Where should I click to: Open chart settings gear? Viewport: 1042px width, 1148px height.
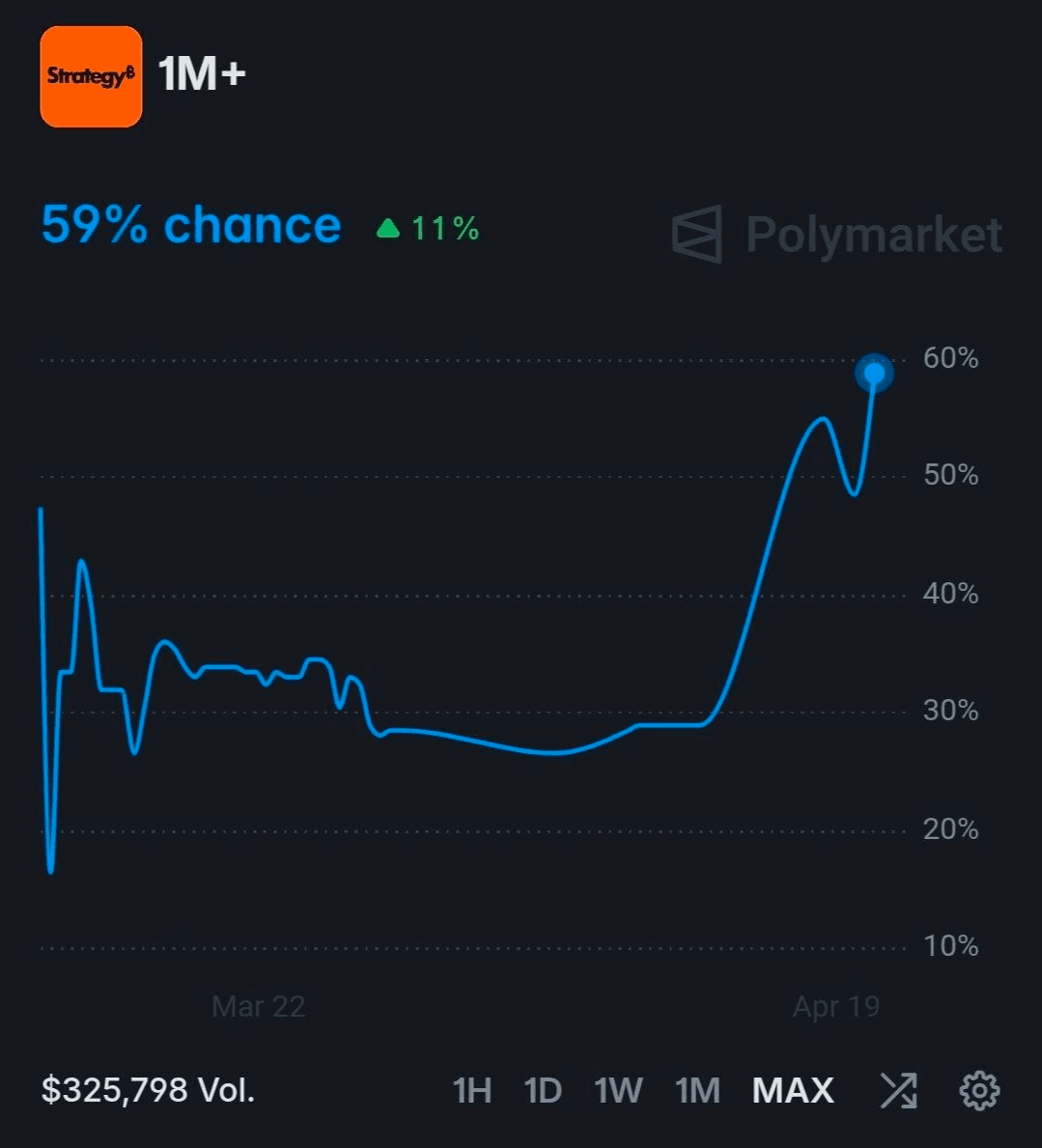(x=979, y=1090)
